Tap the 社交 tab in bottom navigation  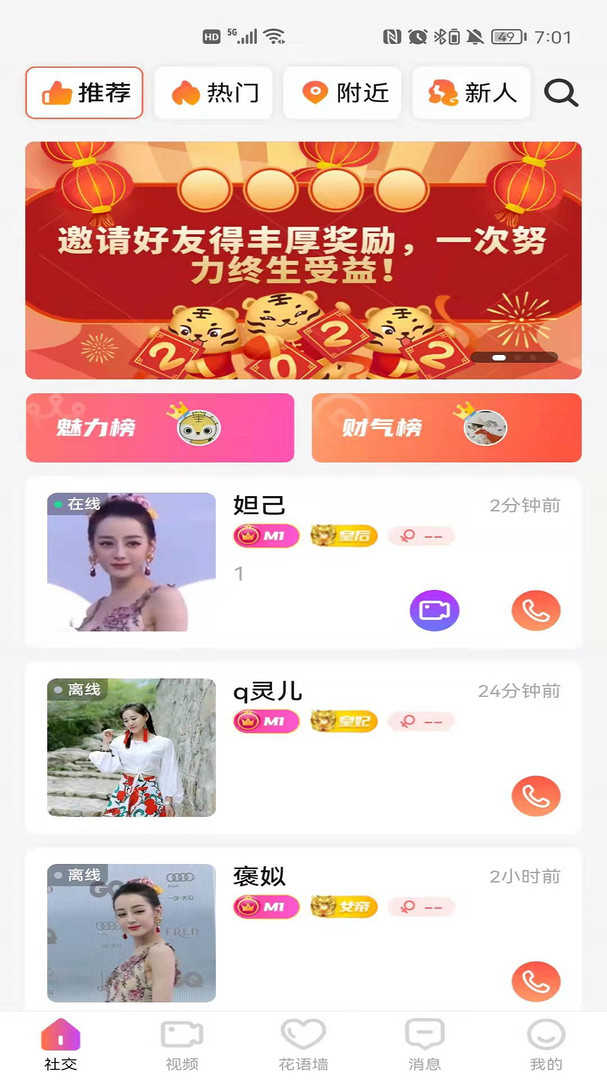(61, 1044)
